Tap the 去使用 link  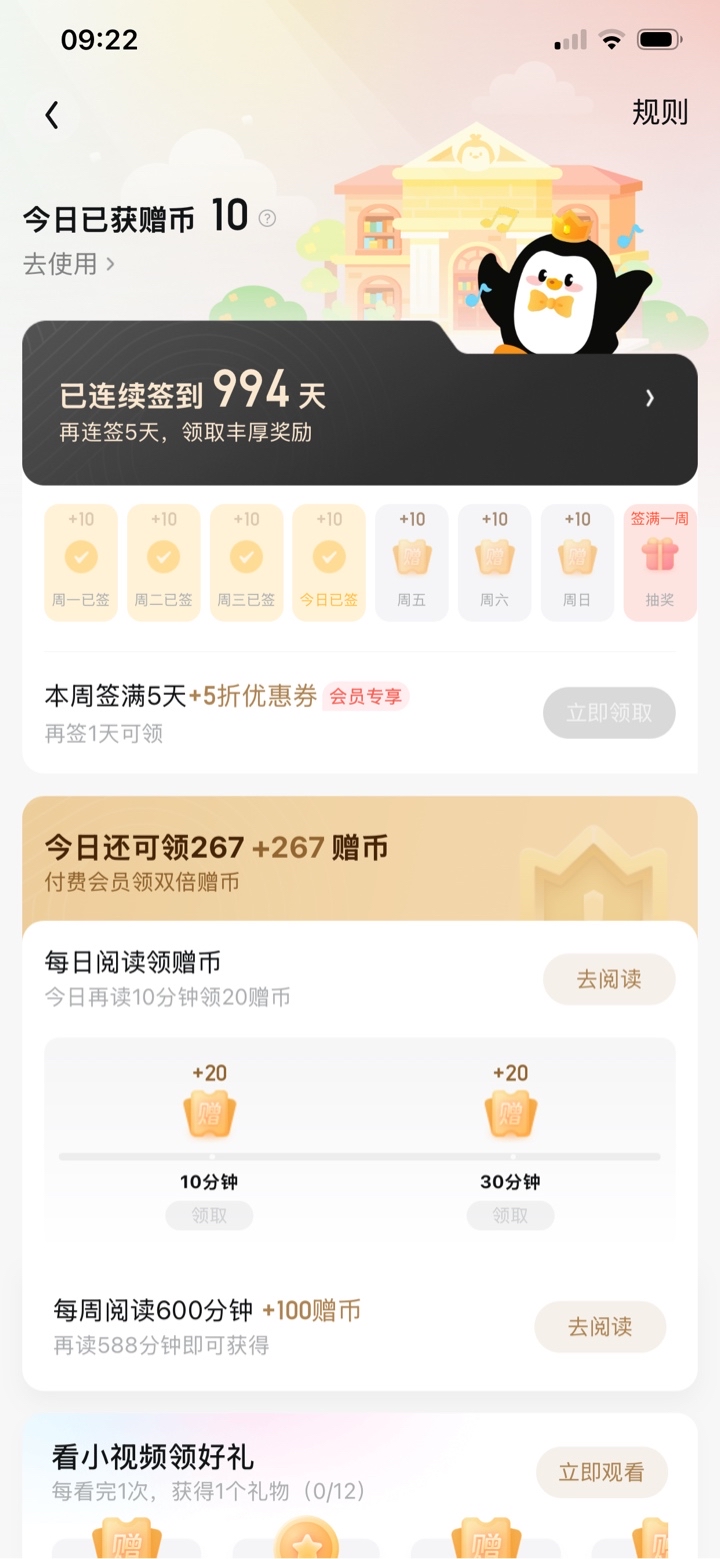click(x=69, y=264)
